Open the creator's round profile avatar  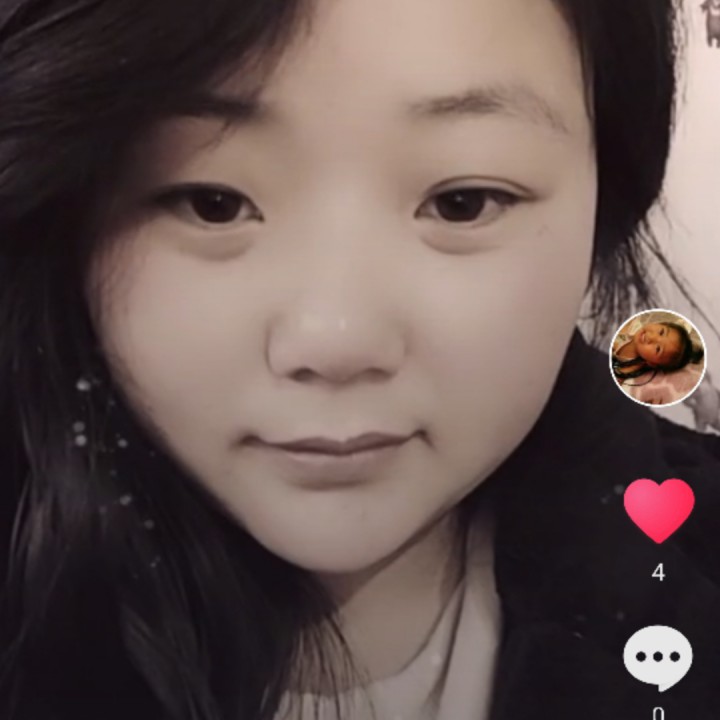coord(658,358)
